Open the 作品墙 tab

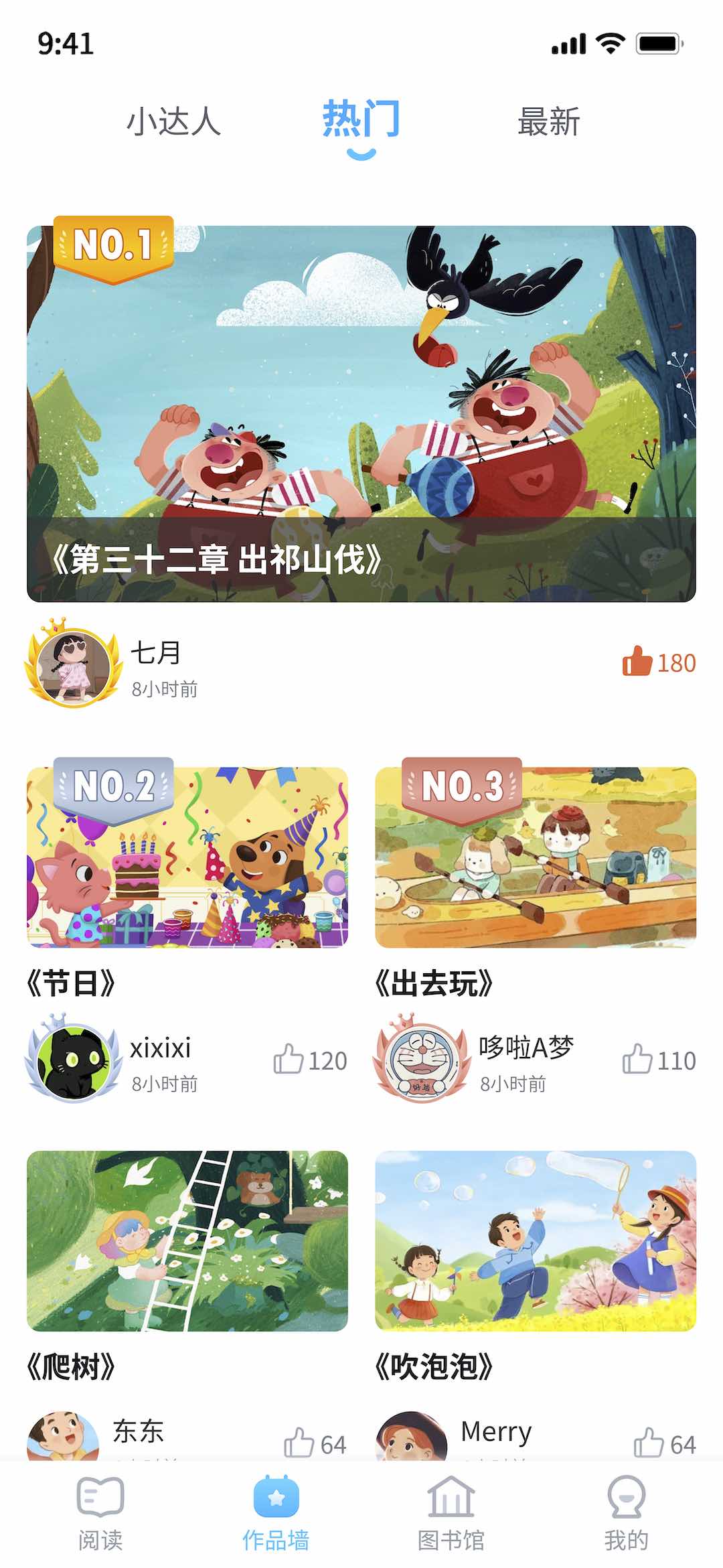point(276,1513)
